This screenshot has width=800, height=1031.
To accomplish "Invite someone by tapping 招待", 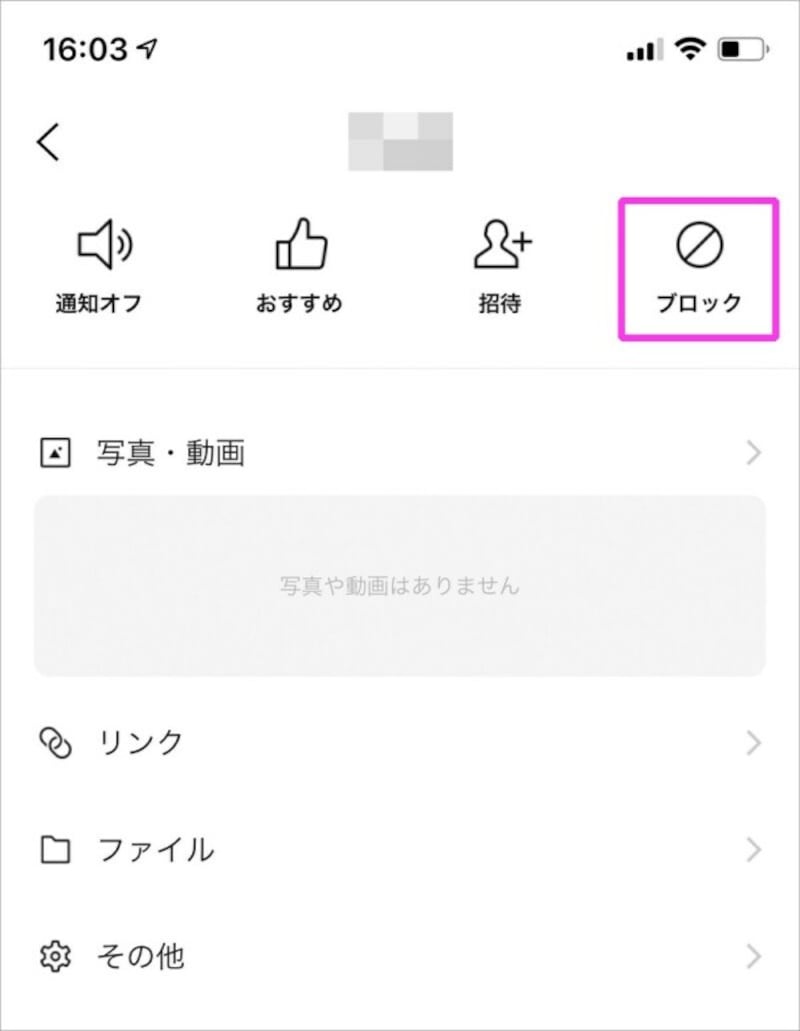I will pyautogui.click(x=500, y=300).
